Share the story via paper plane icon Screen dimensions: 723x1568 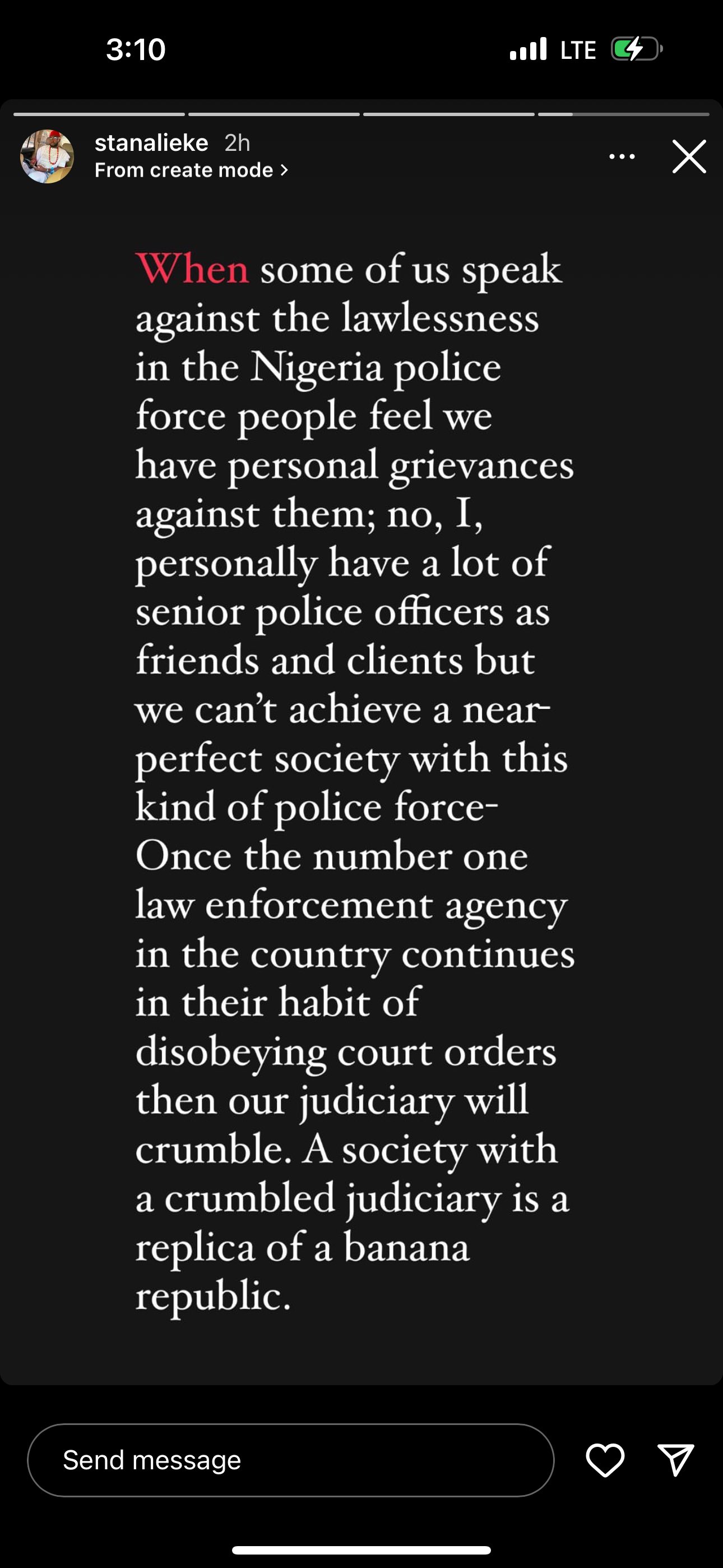click(x=675, y=1460)
